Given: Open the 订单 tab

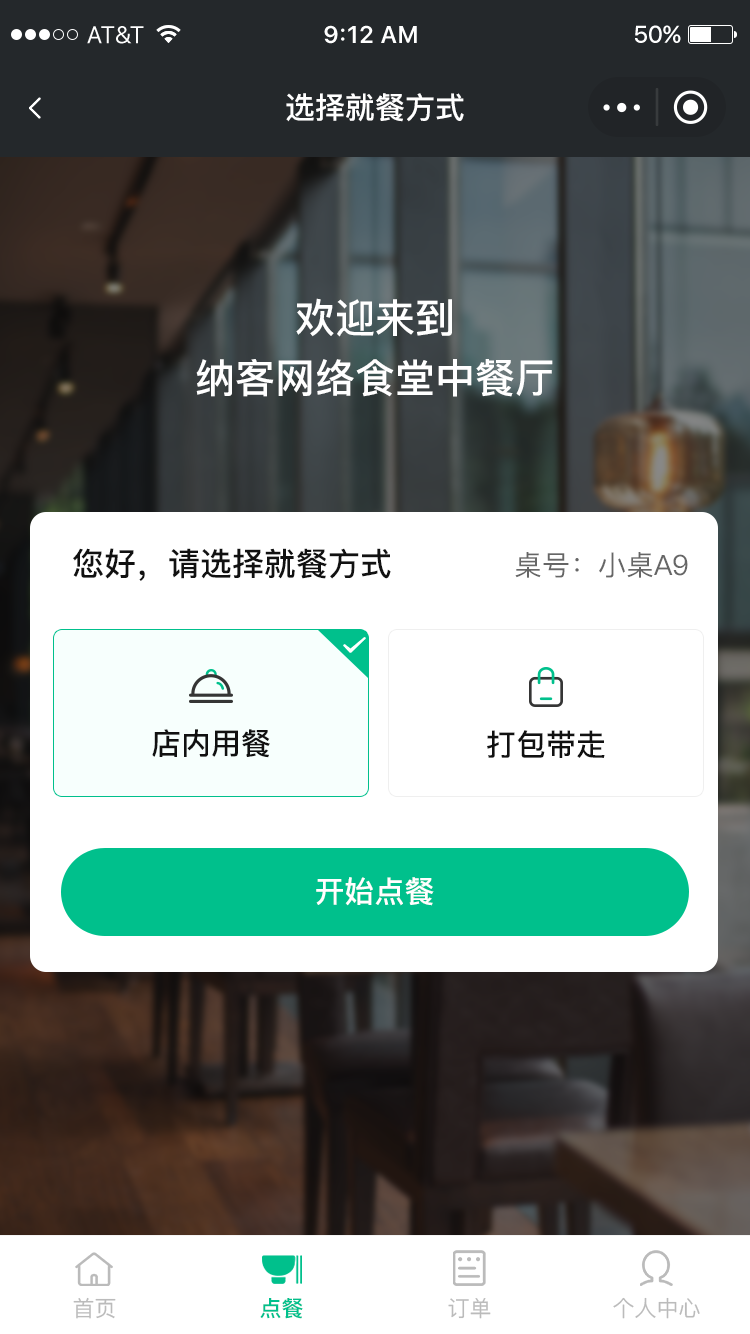Looking at the screenshot, I should (x=469, y=1285).
